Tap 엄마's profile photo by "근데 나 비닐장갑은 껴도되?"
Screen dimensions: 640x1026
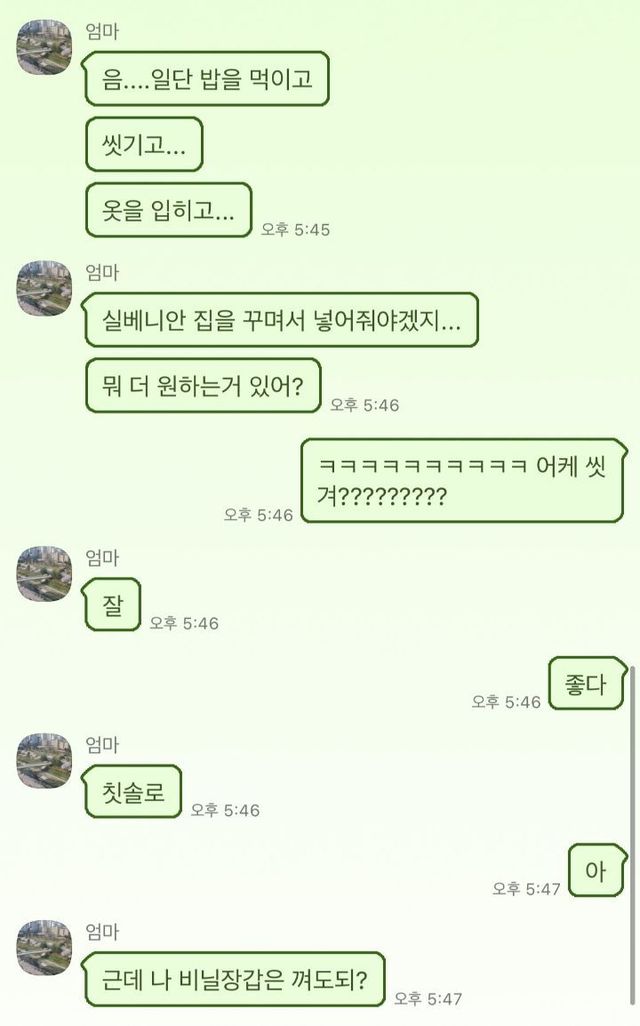pyautogui.click(x=44, y=948)
